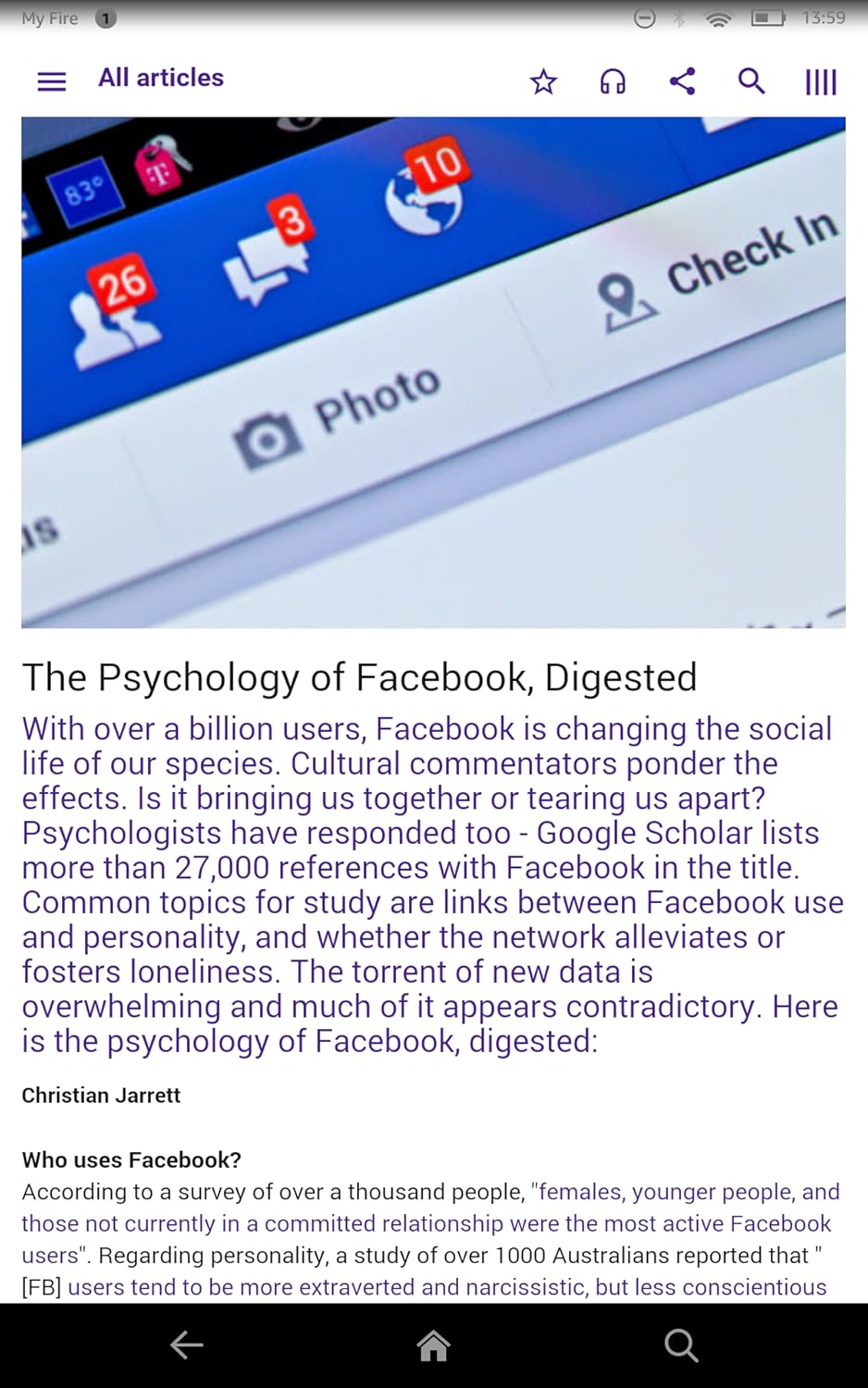Open system search in bottom bar
Viewport: 868px width, 1388px height.
(x=681, y=1345)
